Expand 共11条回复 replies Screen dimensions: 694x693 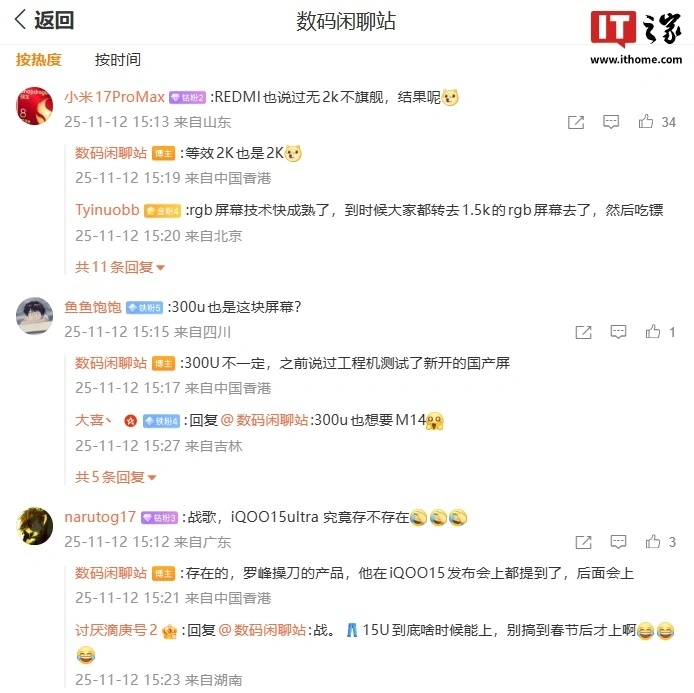tap(119, 267)
